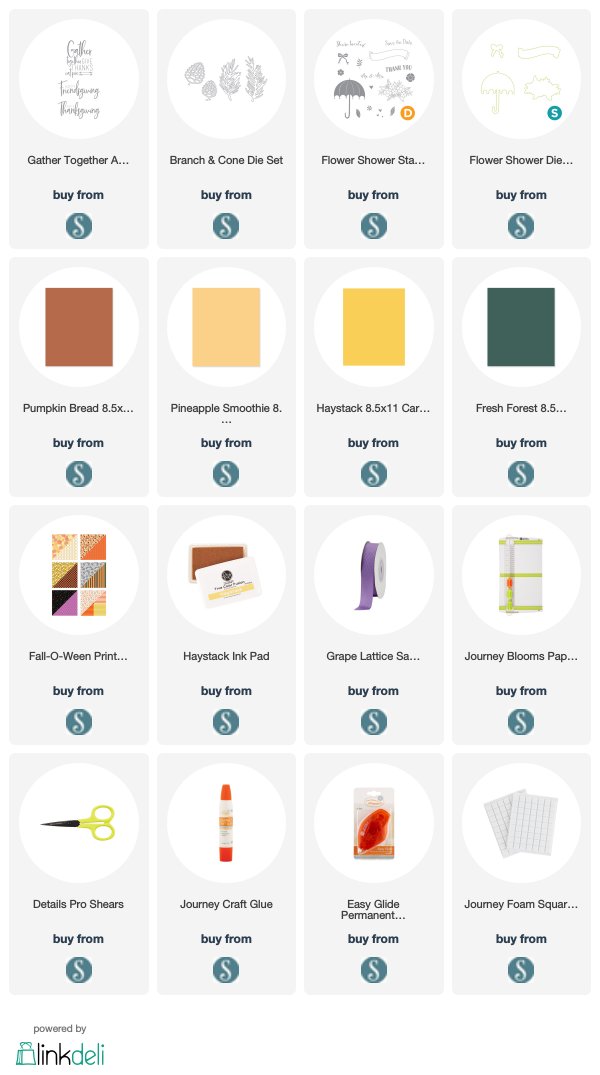View the Flower Shower die set
This screenshot has width=600, height=1075.
pyautogui.click(x=521, y=129)
